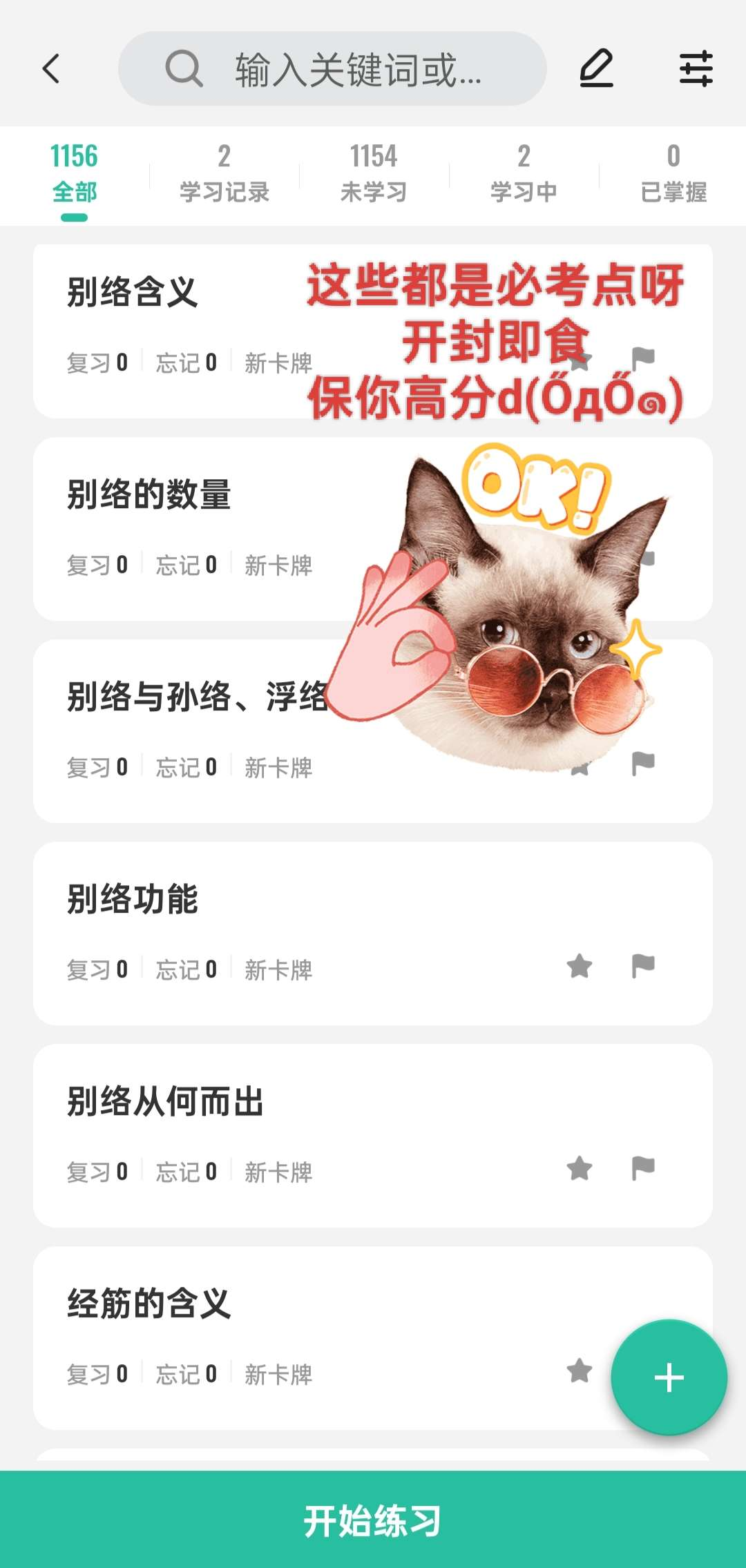746x1568 pixels.
Task: Start practice with 开始练习 button
Action: [x=373, y=1520]
